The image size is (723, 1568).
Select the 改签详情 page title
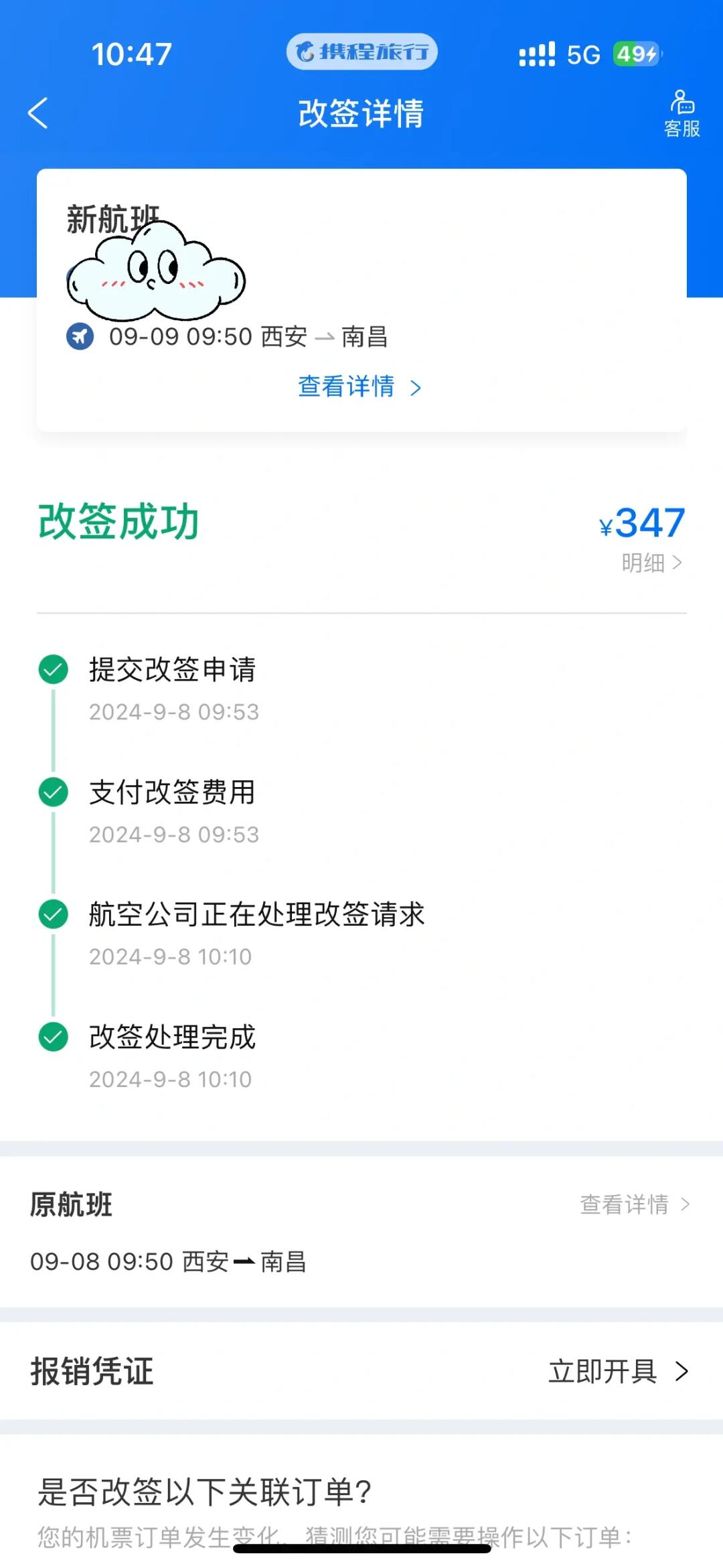pos(360,113)
